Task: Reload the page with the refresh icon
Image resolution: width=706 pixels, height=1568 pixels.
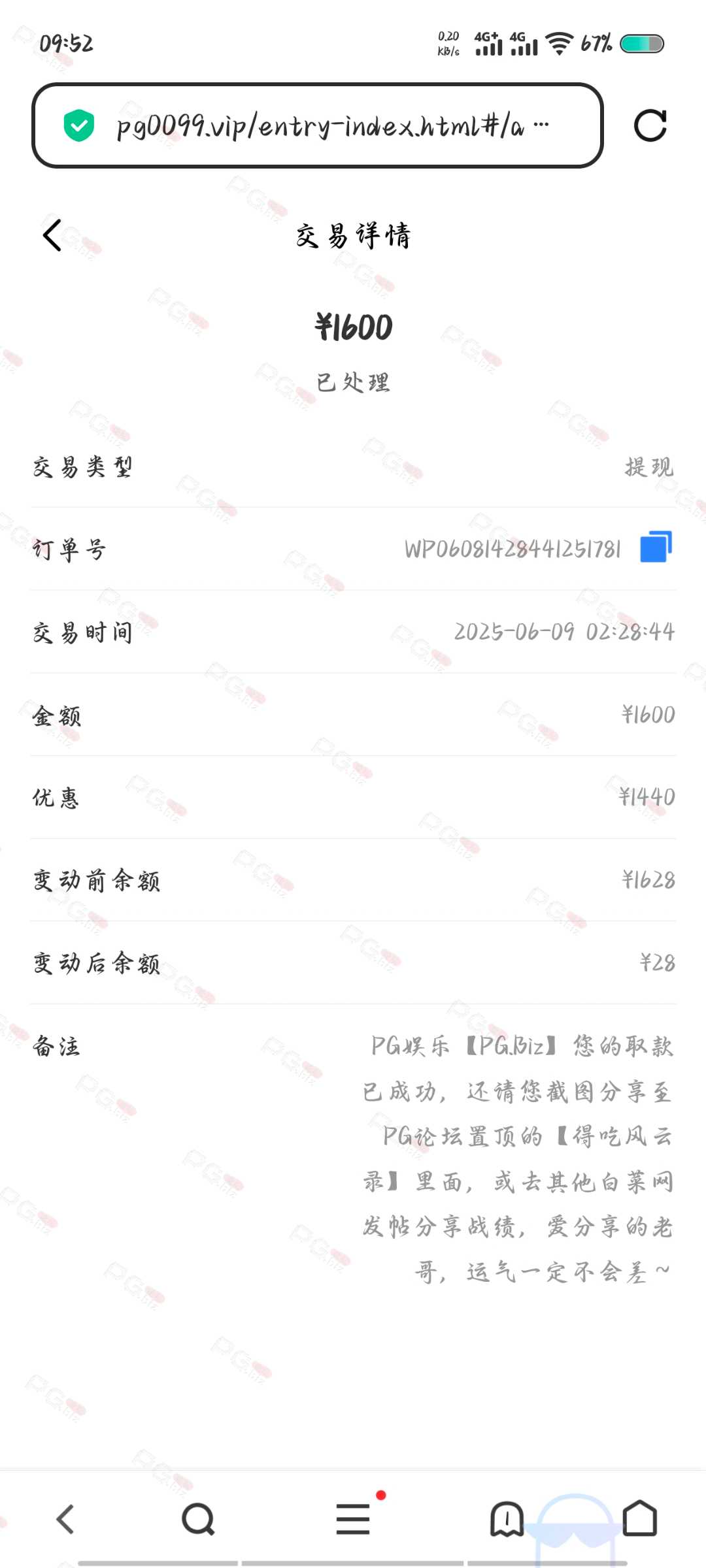Action: 650,125
